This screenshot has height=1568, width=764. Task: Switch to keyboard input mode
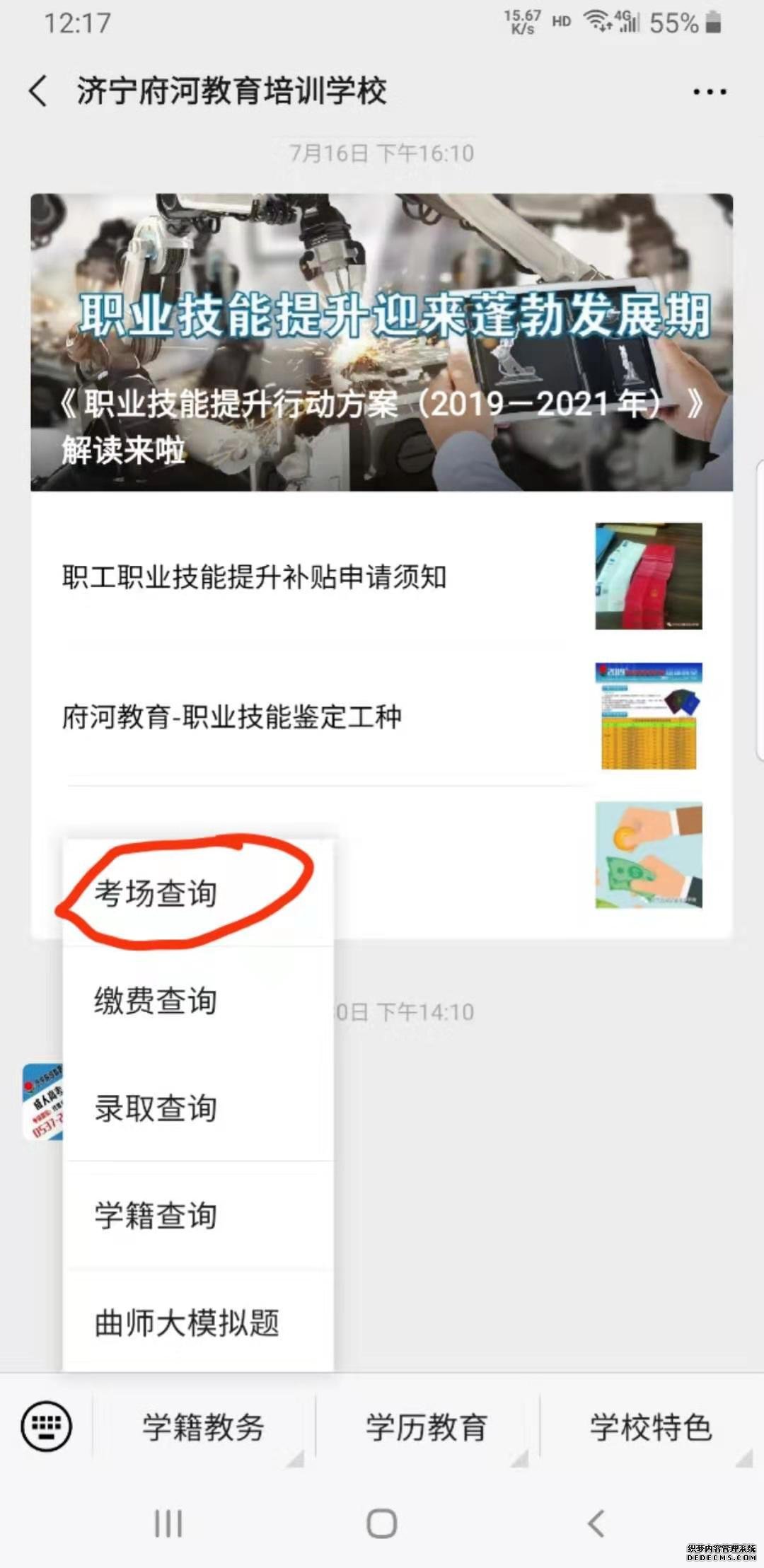click(x=46, y=1426)
